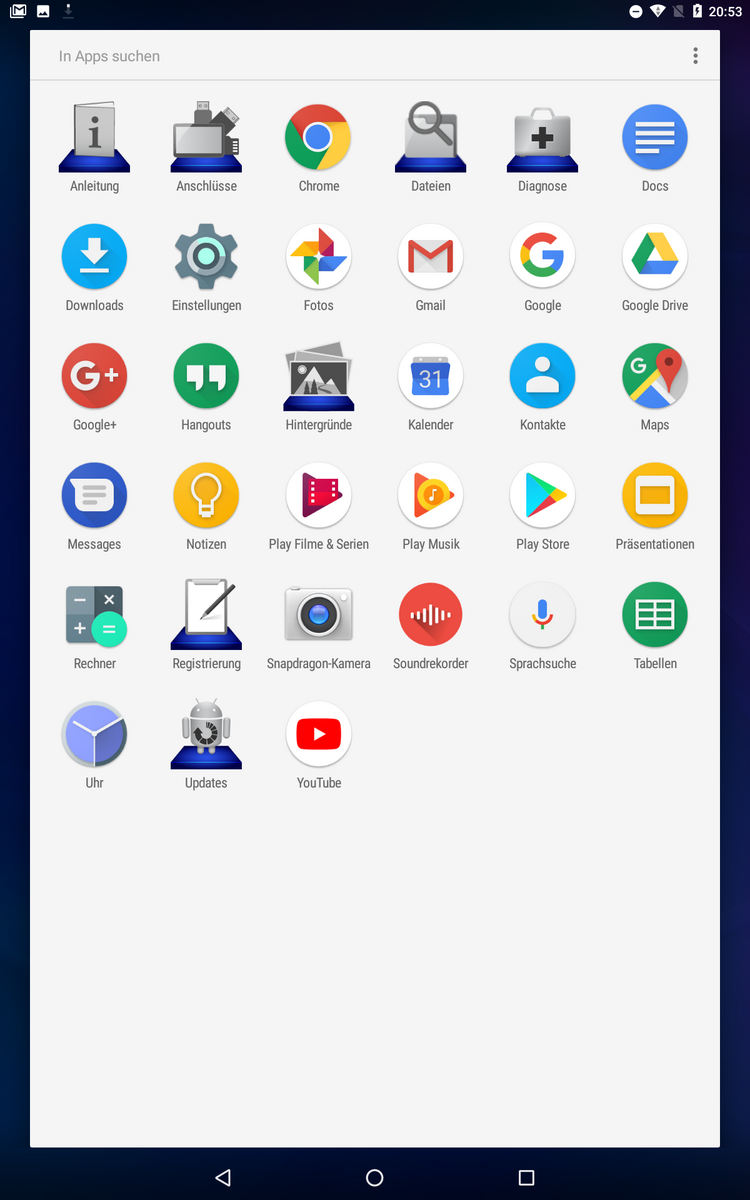Start the Soundrekorder app
The image size is (750, 1200).
(x=430, y=614)
